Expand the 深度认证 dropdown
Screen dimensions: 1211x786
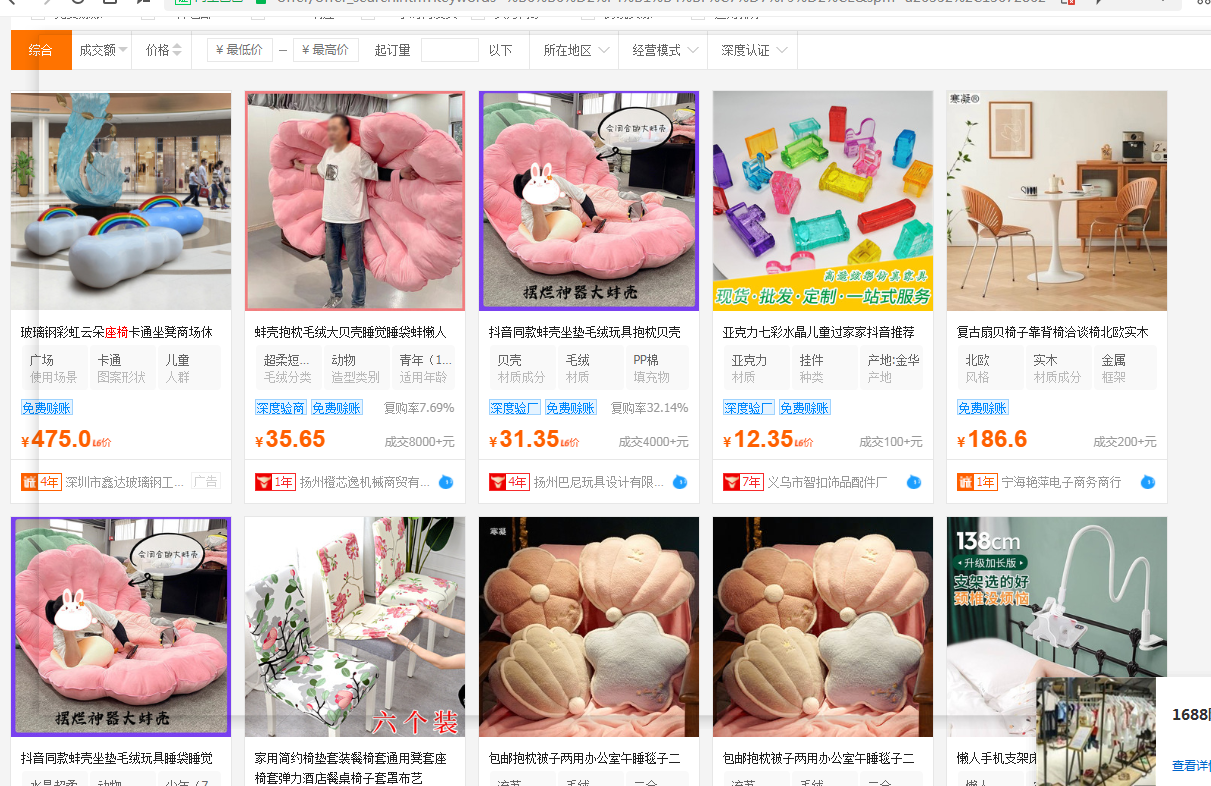coord(753,50)
